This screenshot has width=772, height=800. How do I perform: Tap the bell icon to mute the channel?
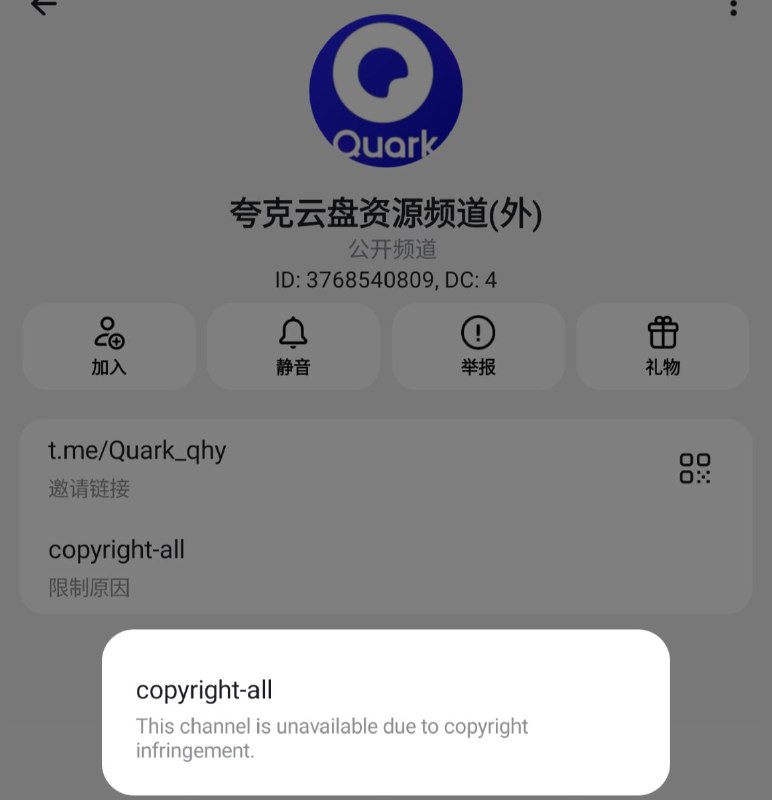[x=293, y=332]
